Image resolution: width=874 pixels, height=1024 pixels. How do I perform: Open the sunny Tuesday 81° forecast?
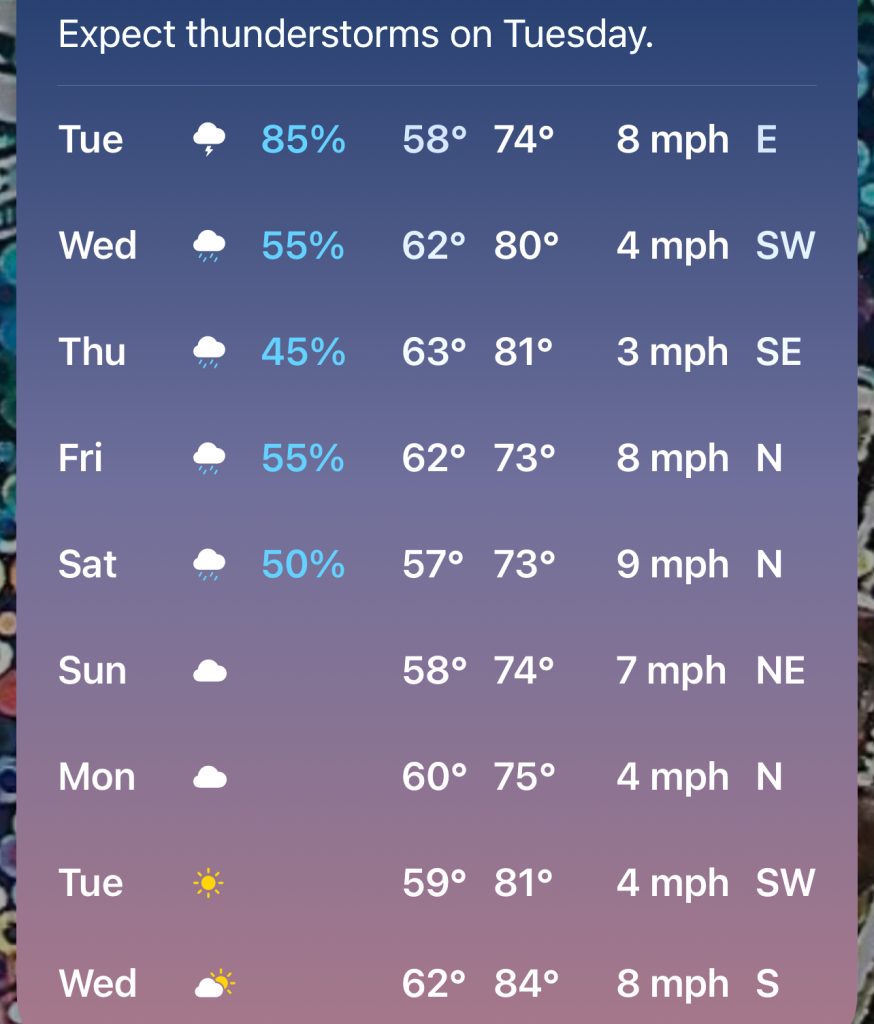(x=437, y=883)
